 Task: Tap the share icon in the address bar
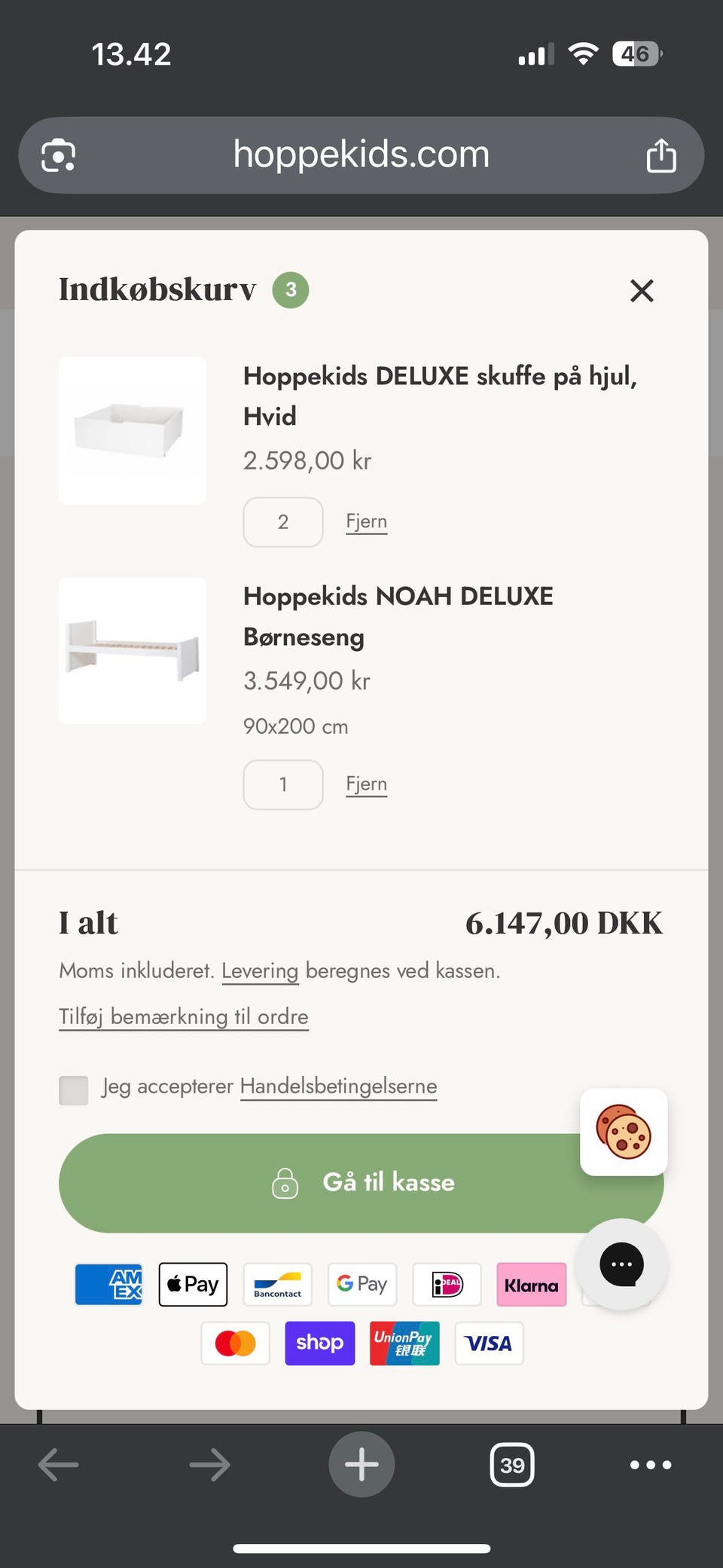coord(660,154)
